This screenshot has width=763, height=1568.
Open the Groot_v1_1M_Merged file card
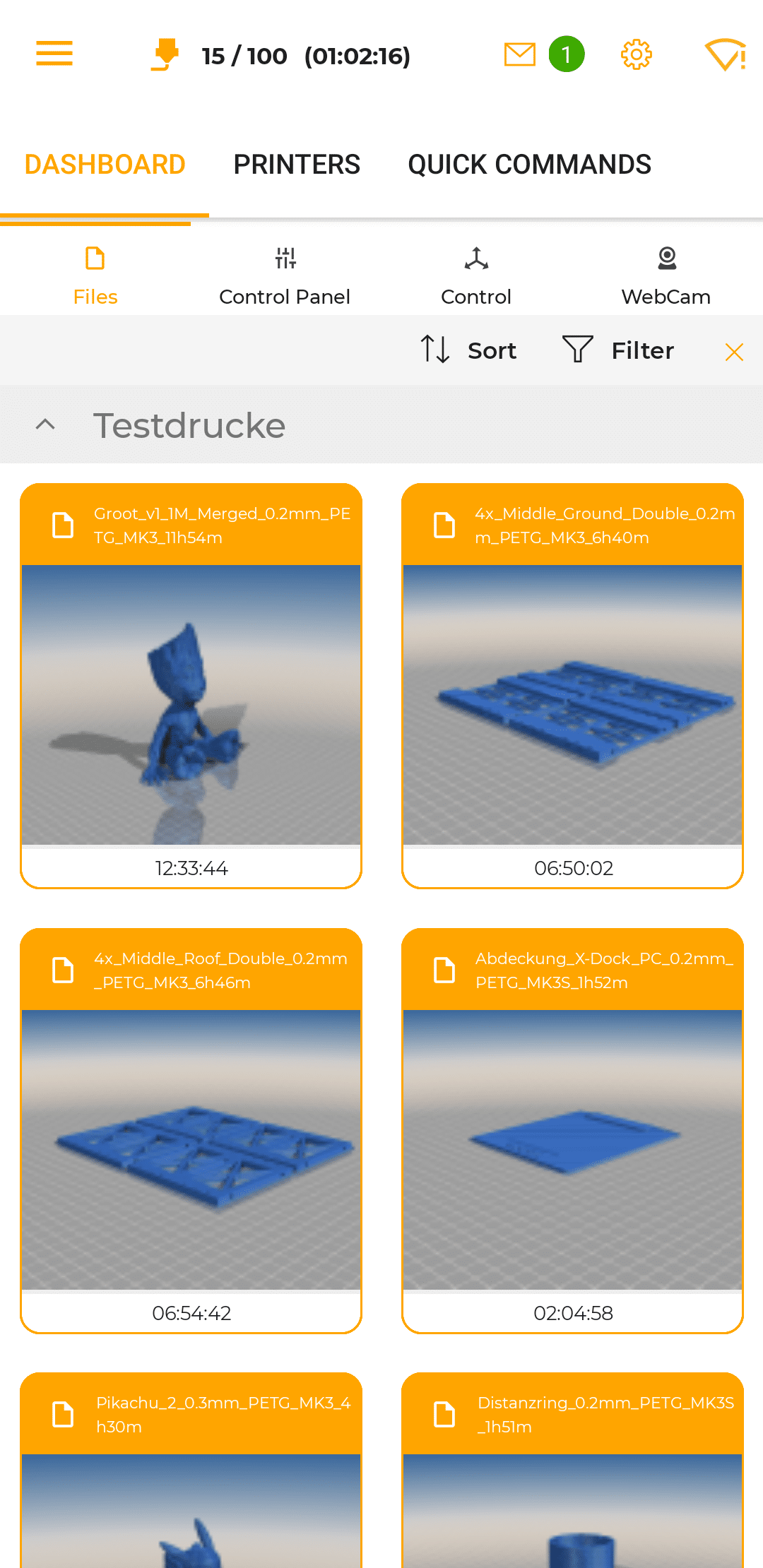[x=191, y=685]
